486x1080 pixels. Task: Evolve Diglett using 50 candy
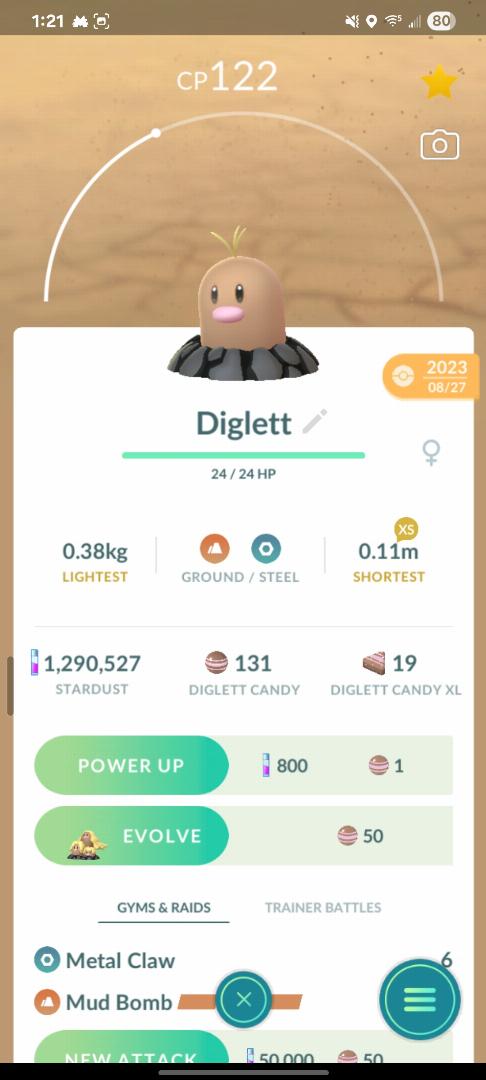[131, 835]
